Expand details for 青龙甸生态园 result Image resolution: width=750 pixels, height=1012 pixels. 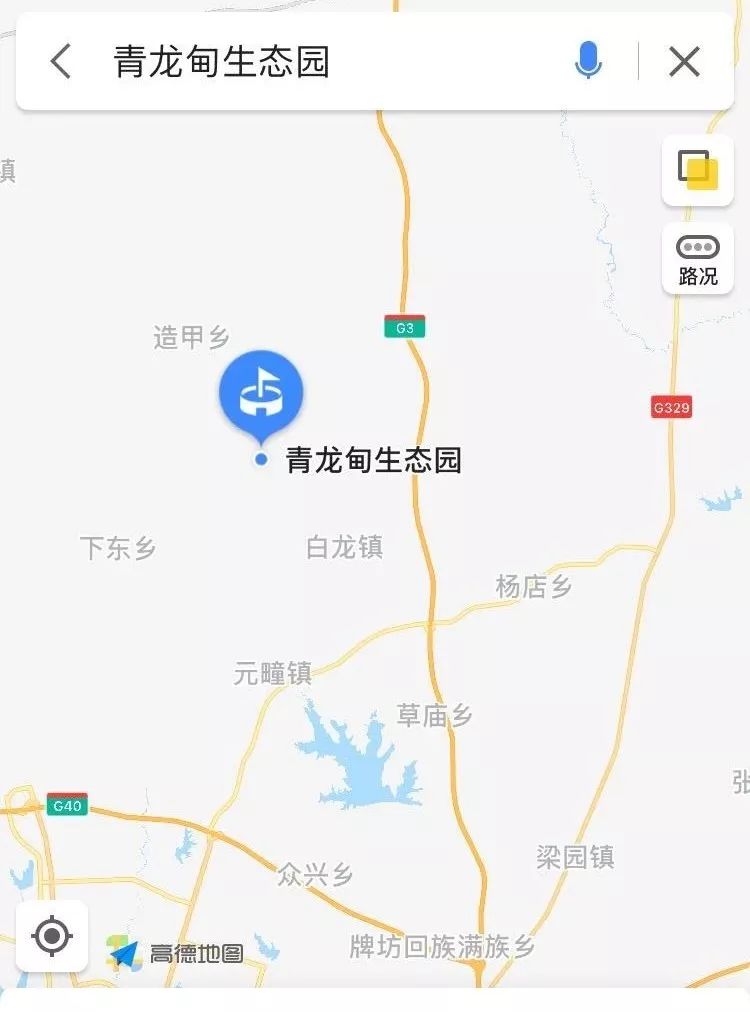[x=370, y=458]
